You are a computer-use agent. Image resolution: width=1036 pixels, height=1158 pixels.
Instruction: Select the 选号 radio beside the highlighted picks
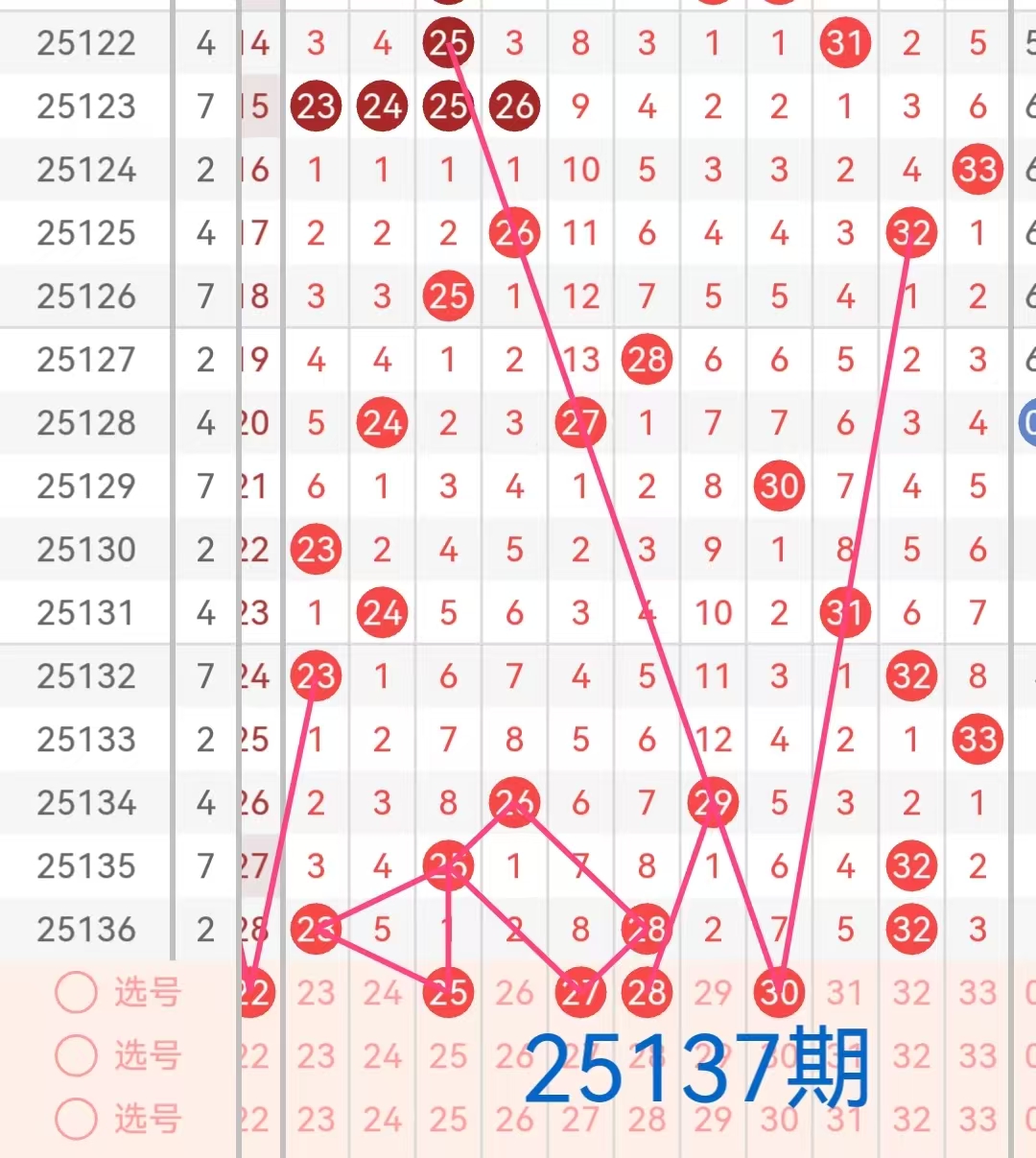[x=77, y=992]
